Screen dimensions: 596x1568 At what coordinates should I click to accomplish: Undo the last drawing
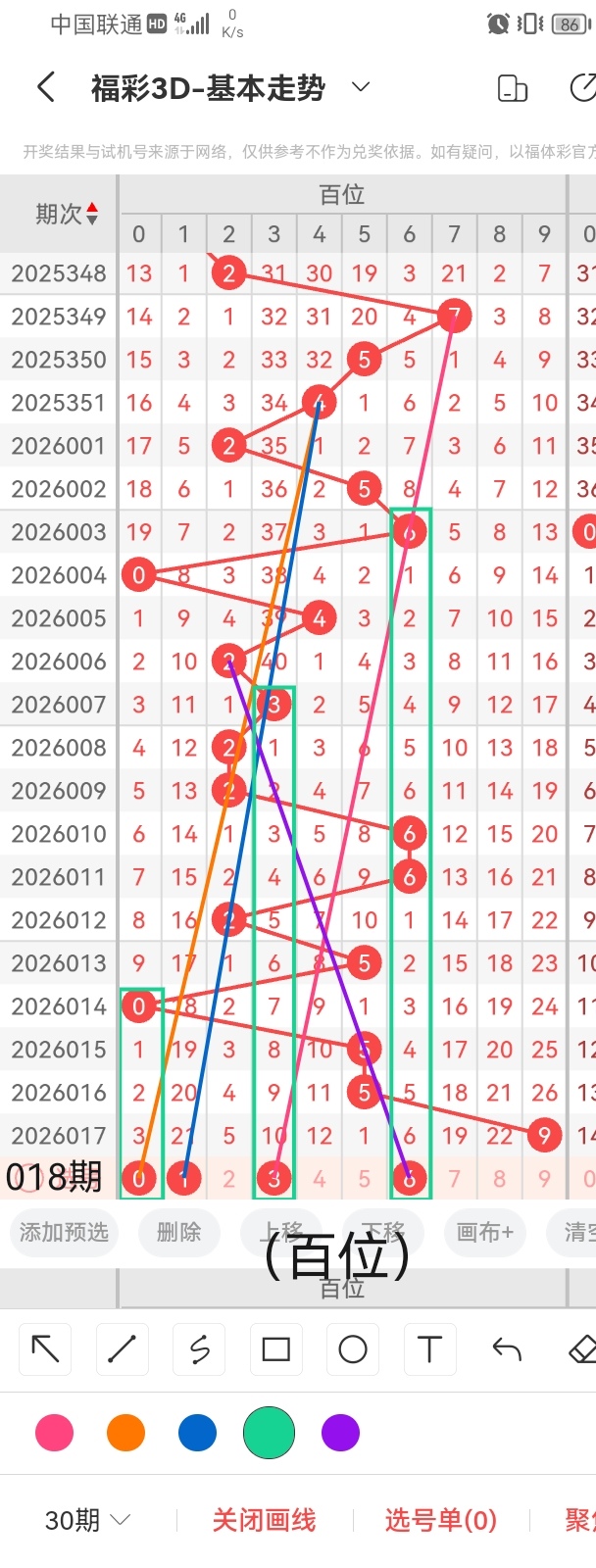point(507,1349)
